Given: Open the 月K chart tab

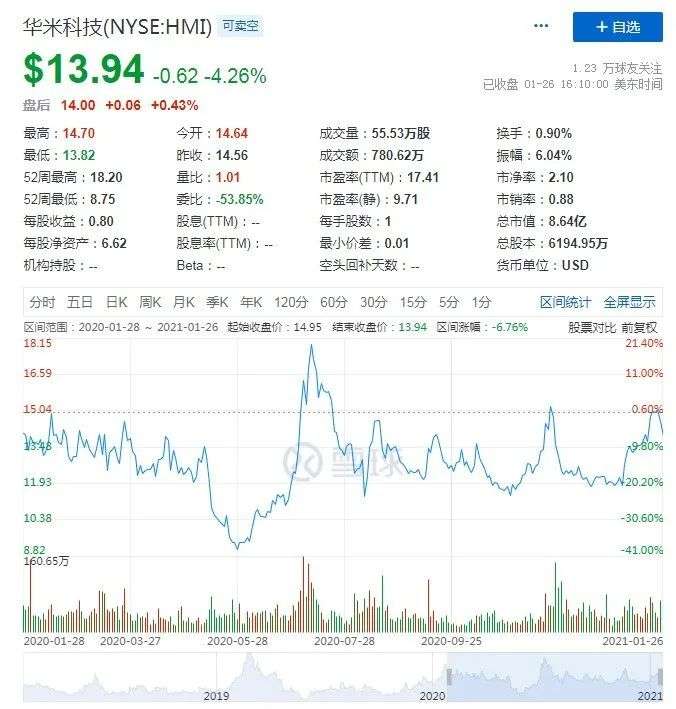Looking at the screenshot, I should pos(183,302).
